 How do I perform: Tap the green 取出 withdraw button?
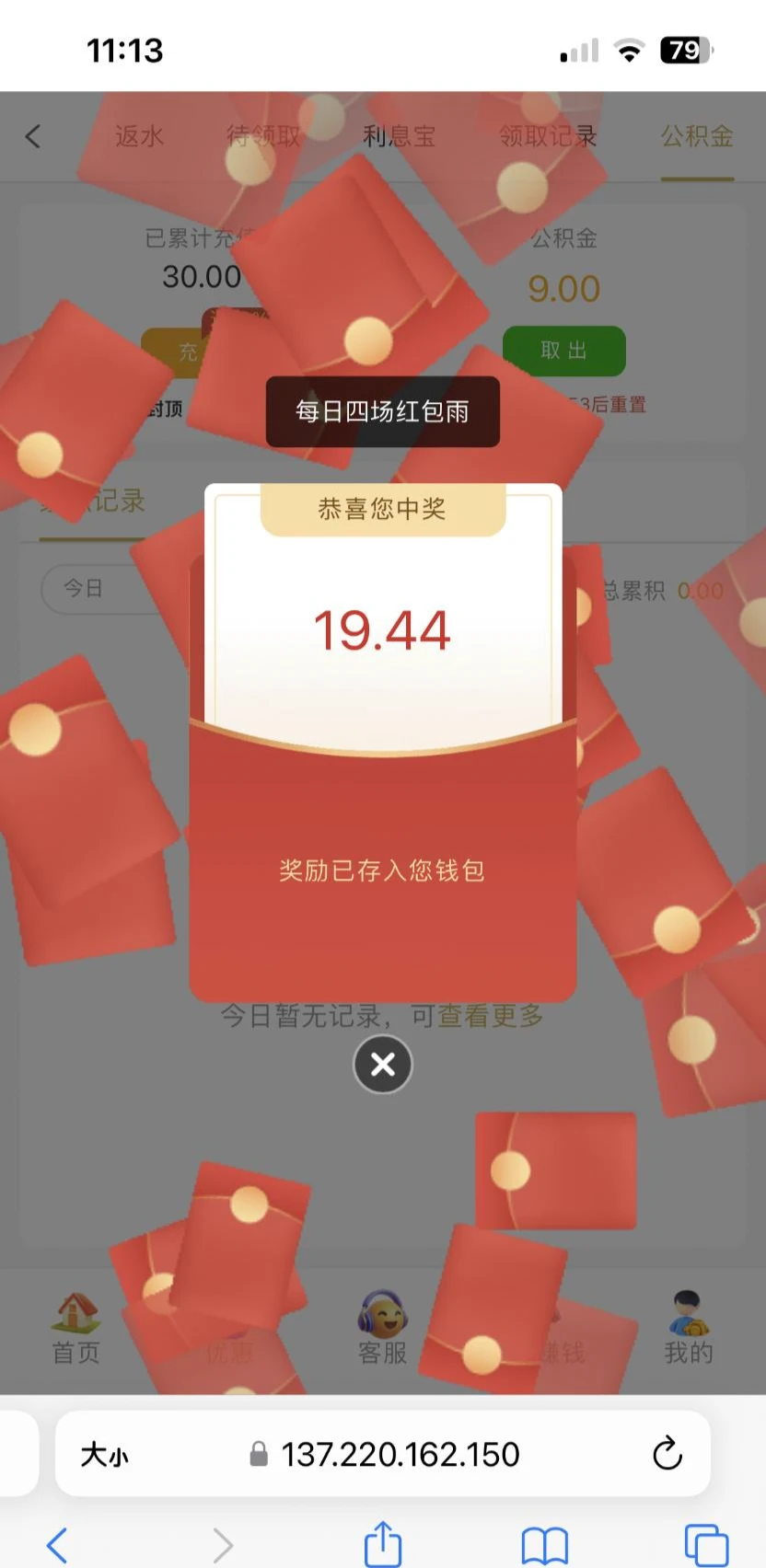coord(563,351)
